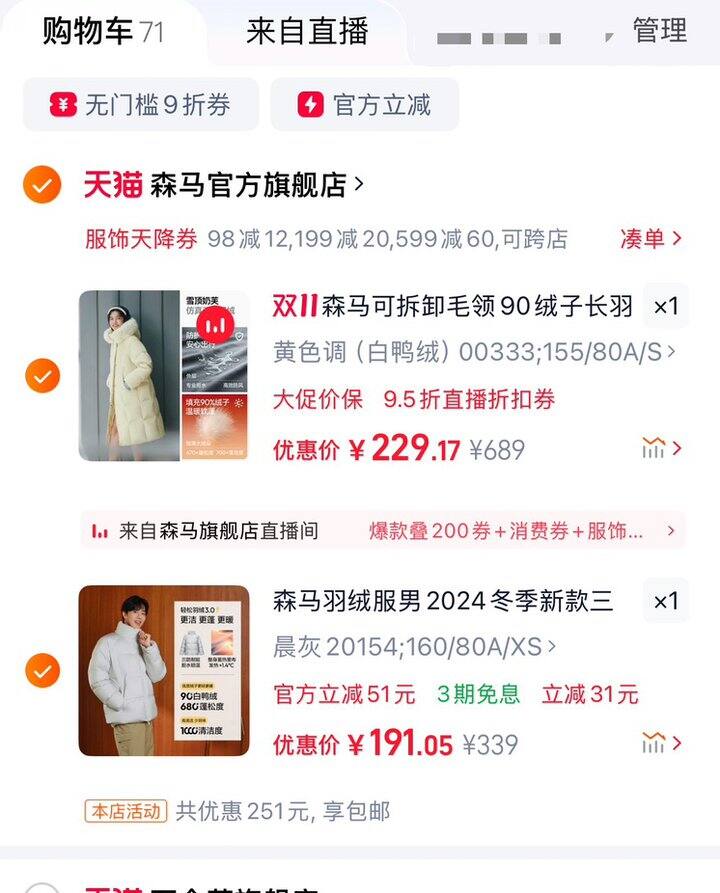Tap 凑单 to add items for coupon
Viewport: 720px width, 893px height.
coord(651,239)
